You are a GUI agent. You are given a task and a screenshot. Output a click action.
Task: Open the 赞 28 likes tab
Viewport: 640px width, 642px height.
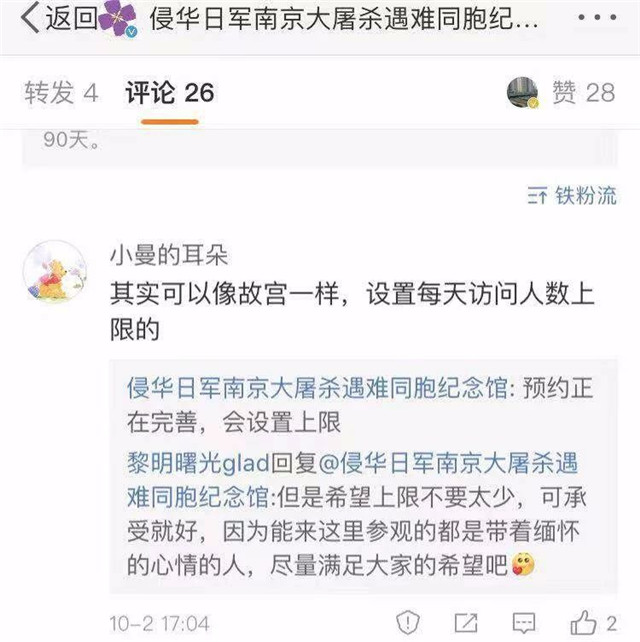[583, 93]
